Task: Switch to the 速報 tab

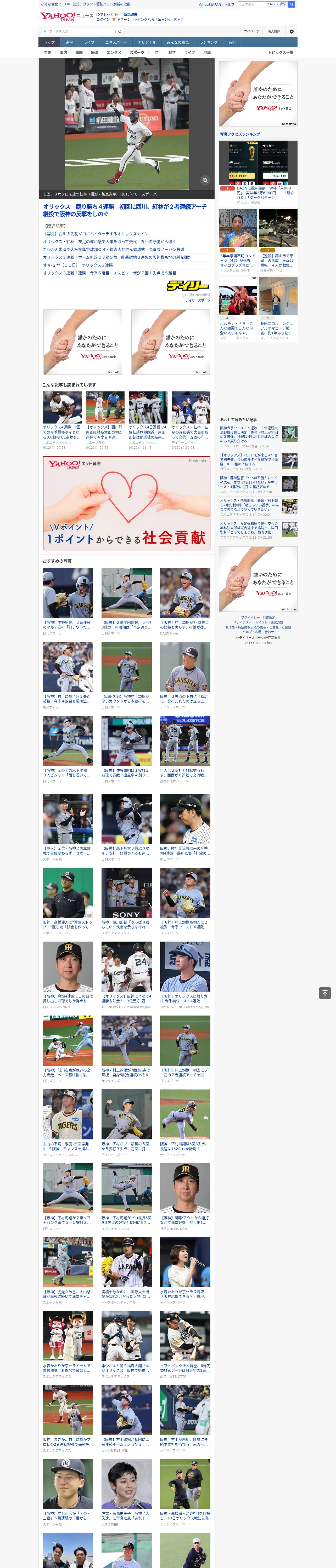Action: coord(69,43)
